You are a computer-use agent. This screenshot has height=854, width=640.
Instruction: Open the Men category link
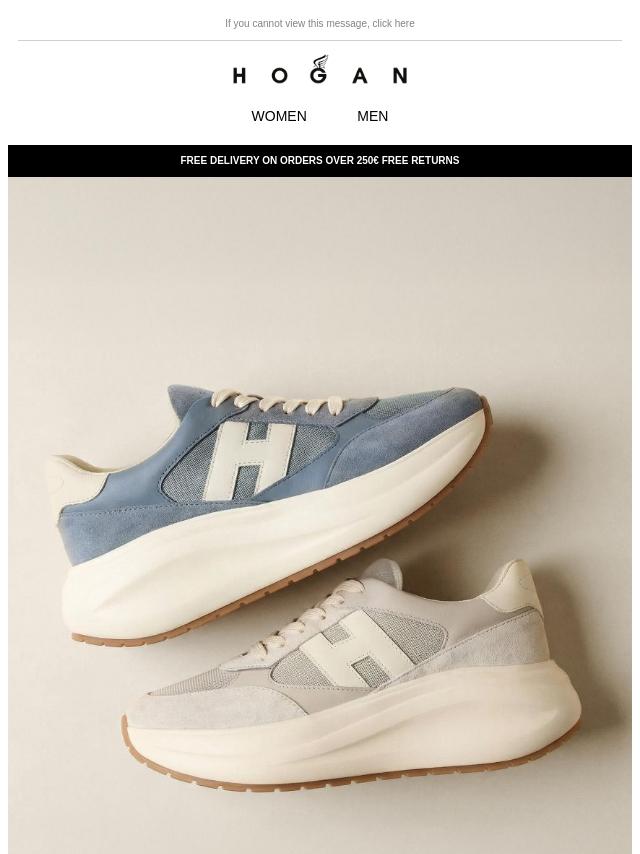[372, 116]
